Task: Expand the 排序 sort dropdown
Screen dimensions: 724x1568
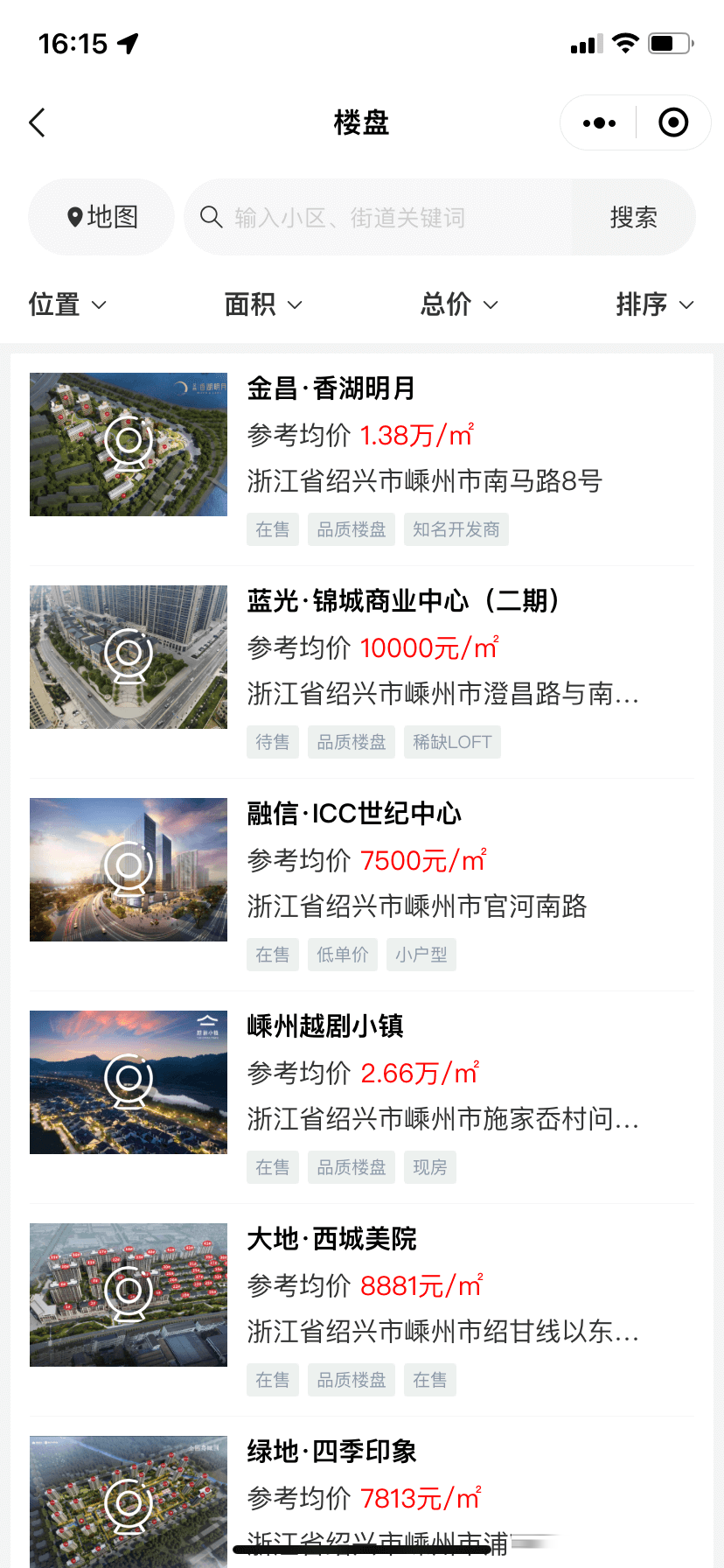Action: 655,304
